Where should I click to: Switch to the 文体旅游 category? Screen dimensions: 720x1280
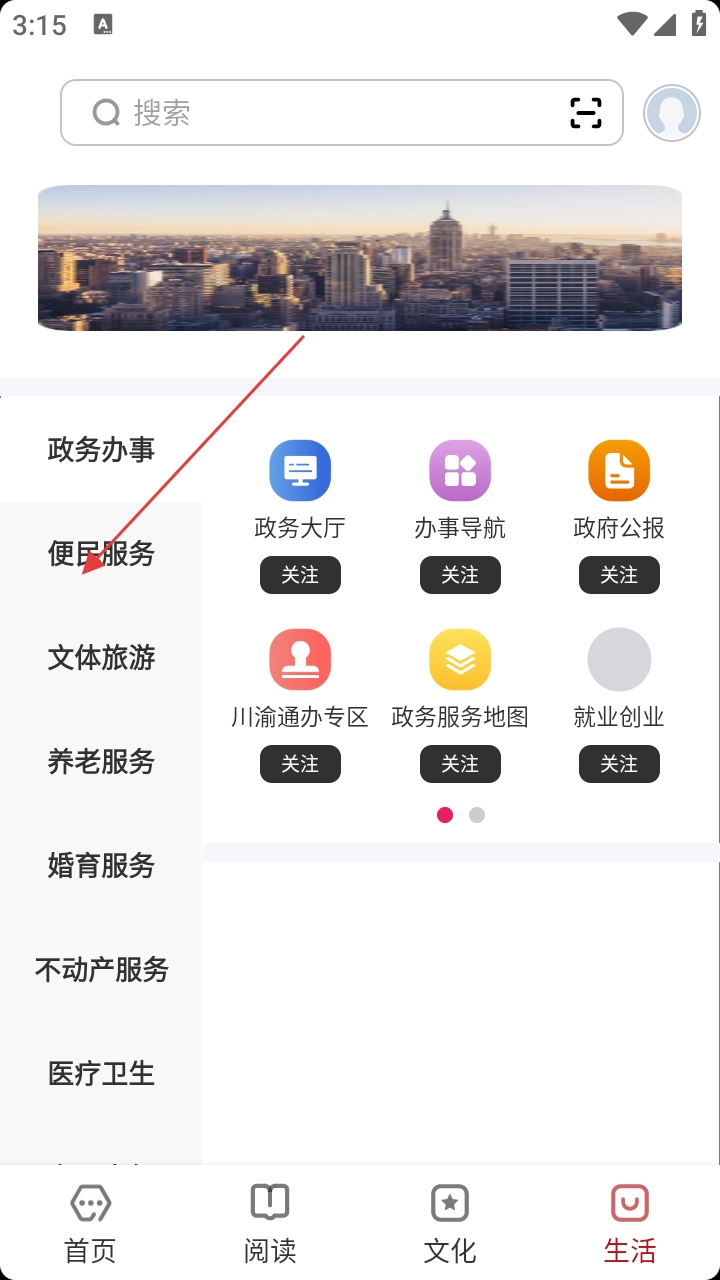pyautogui.click(x=101, y=658)
